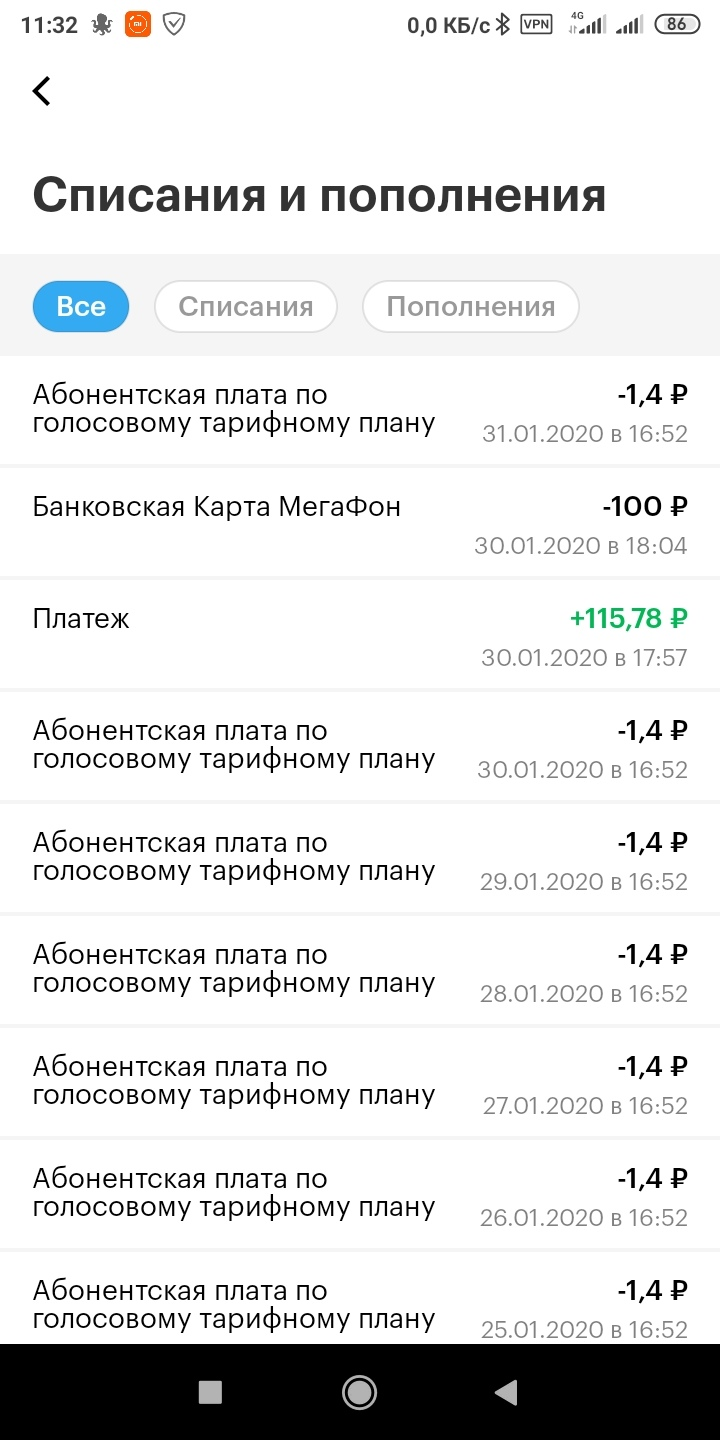The width and height of the screenshot is (720, 1440).
Task: Open the Платеж +115,78 ₽ entry
Action: coord(360,635)
